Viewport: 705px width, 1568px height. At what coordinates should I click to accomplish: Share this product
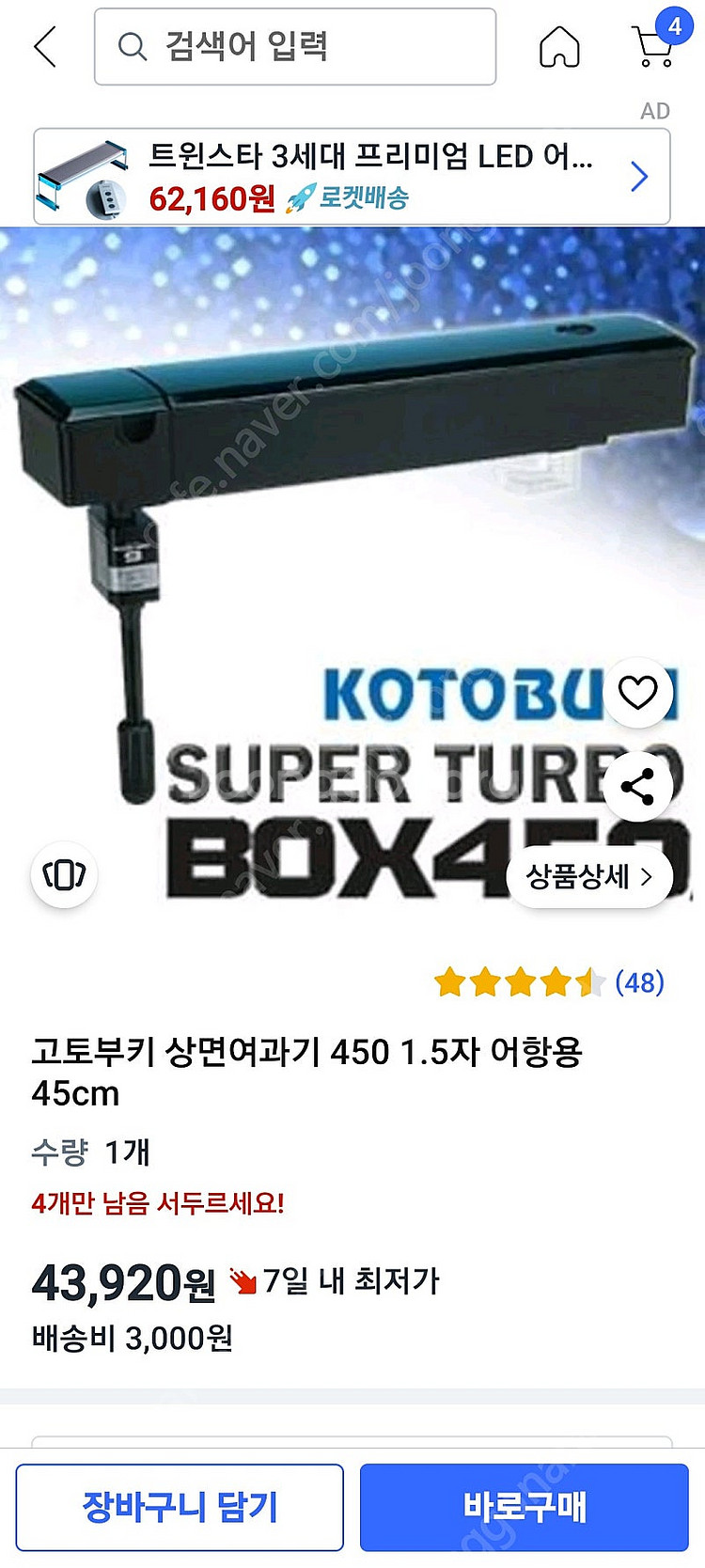637,787
